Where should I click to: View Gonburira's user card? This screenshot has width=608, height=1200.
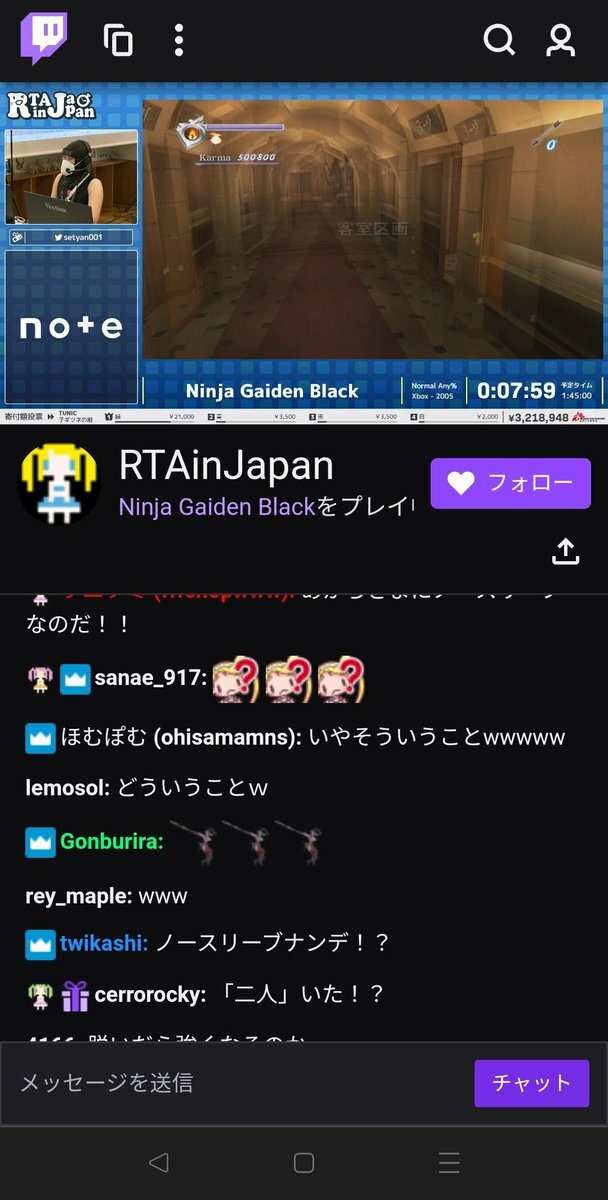click(110, 842)
